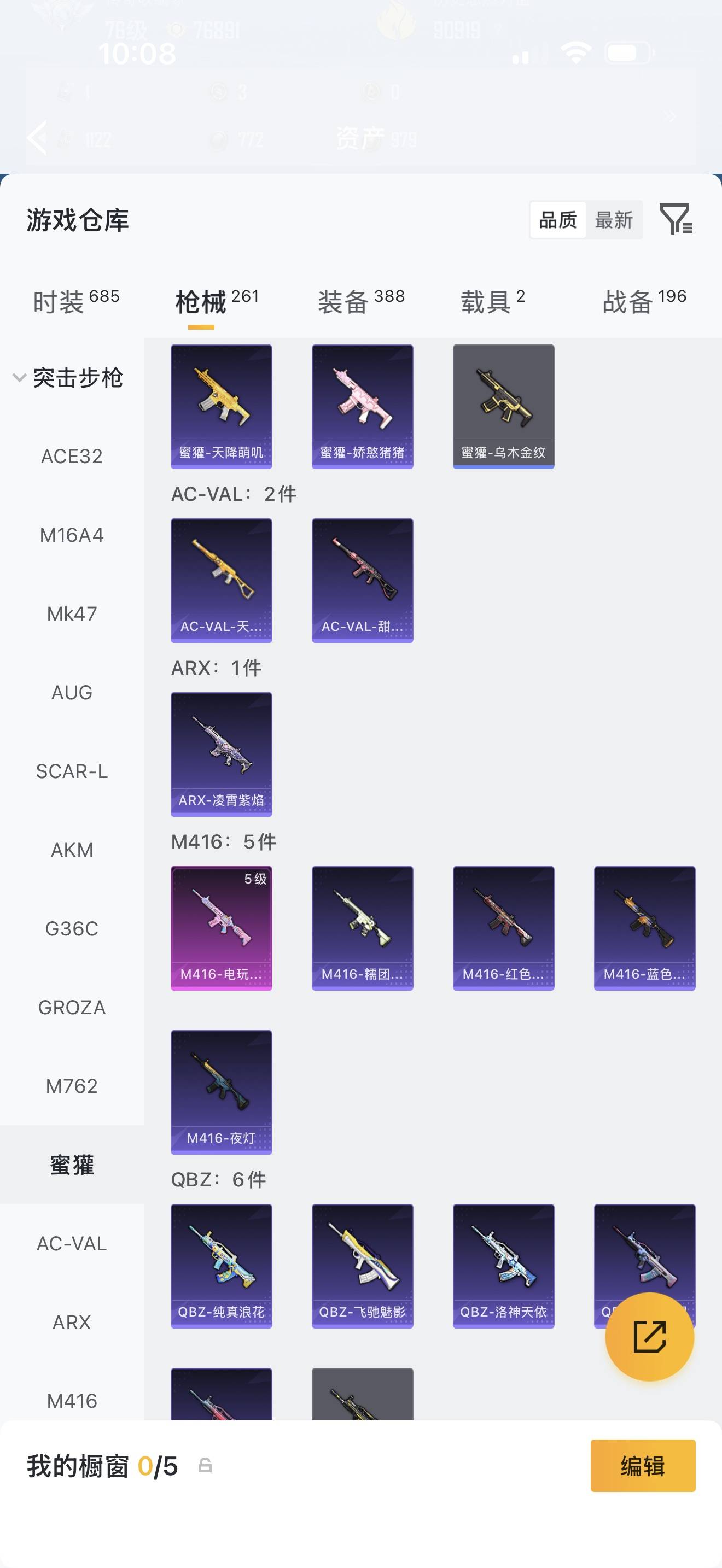The image size is (722, 1568).
Task: Open the QBZ-洛神天依 skin card
Action: (x=503, y=1266)
